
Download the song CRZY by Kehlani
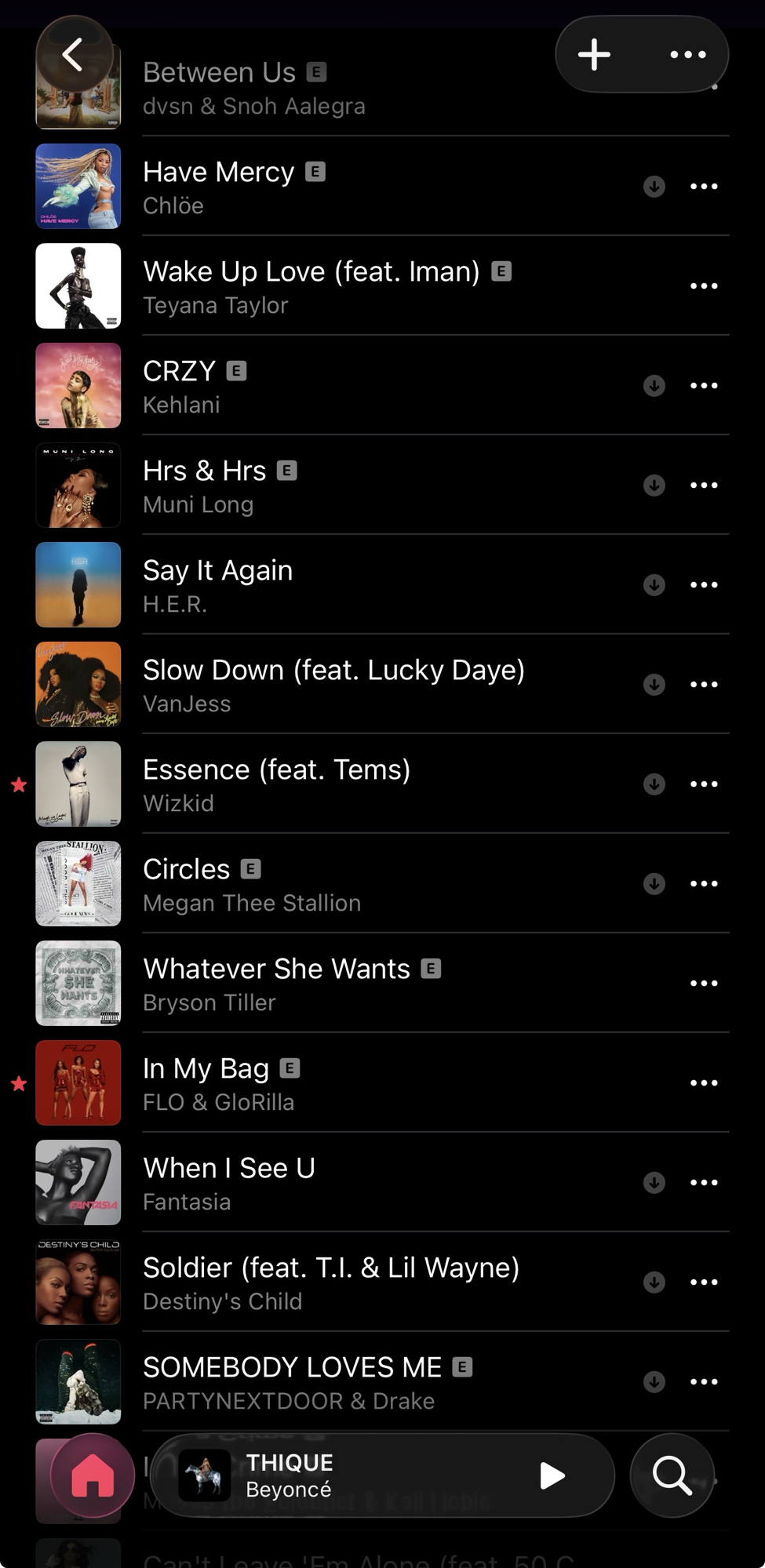(x=654, y=386)
